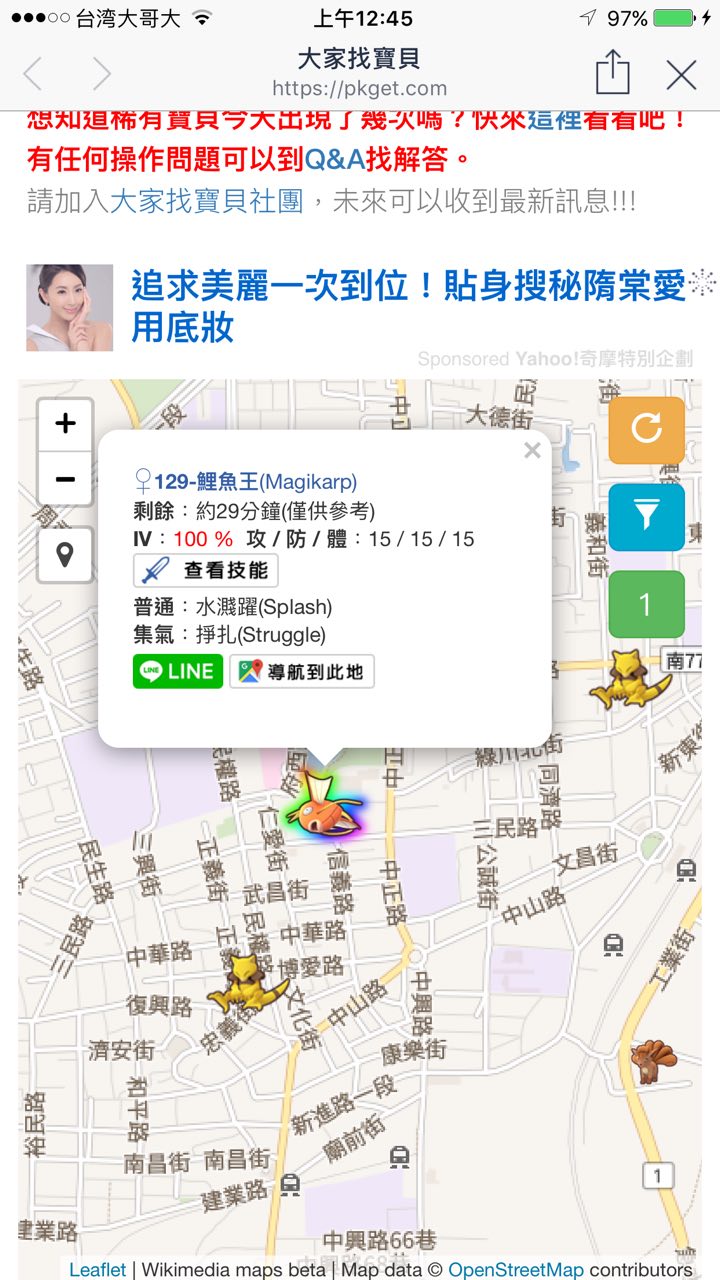Share this pkget.com page
Image resolution: width=720 pixels, height=1280 pixels.
click(x=612, y=73)
